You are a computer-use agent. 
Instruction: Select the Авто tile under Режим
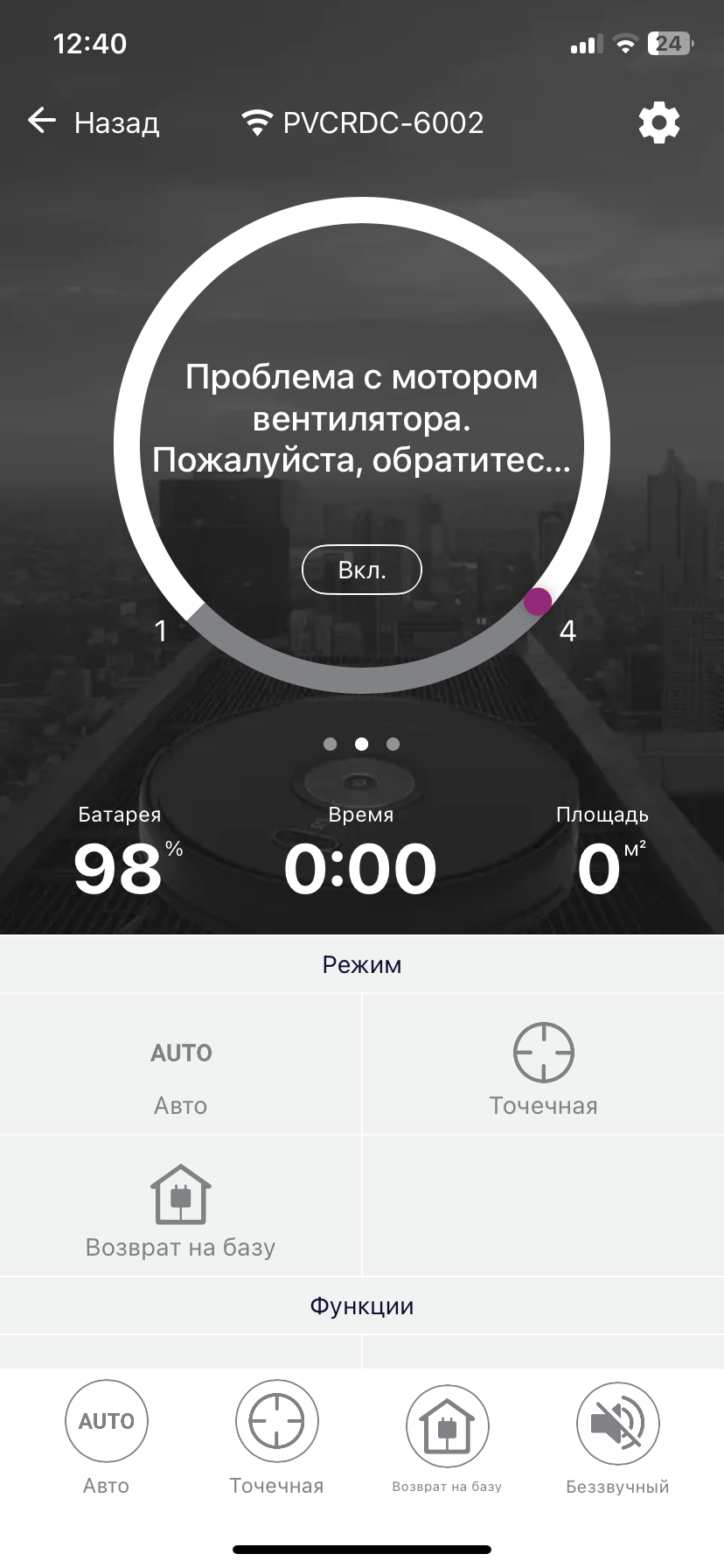(181, 1065)
